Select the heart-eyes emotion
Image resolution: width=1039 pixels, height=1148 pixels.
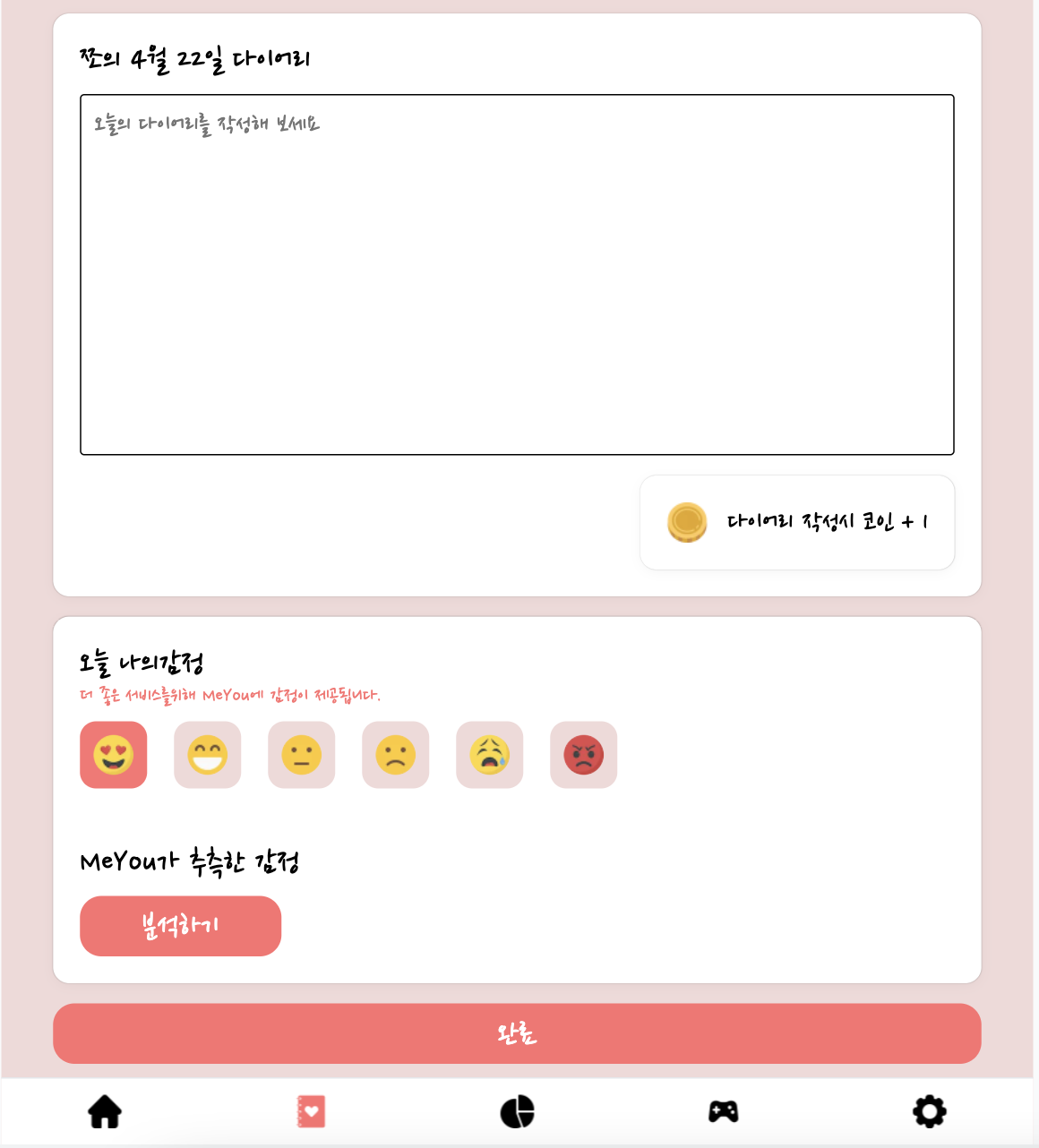click(114, 755)
